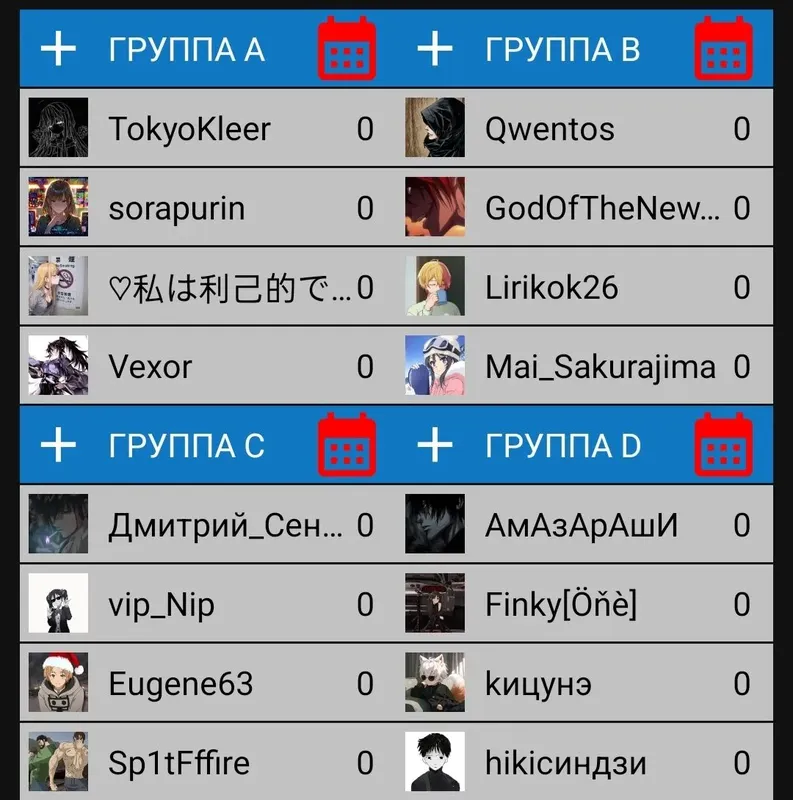Tap the plus icon for ГРУППА A
Screen dimensions: 793x800
point(58,48)
